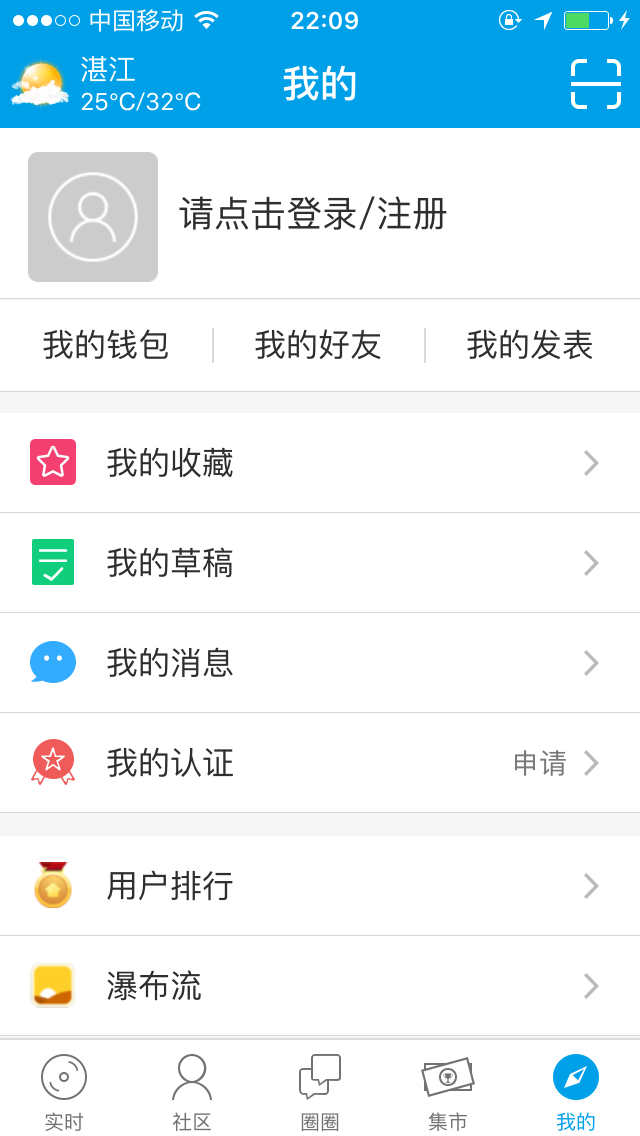Open 我的收藏 row
The image size is (640, 1136).
click(x=320, y=463)
